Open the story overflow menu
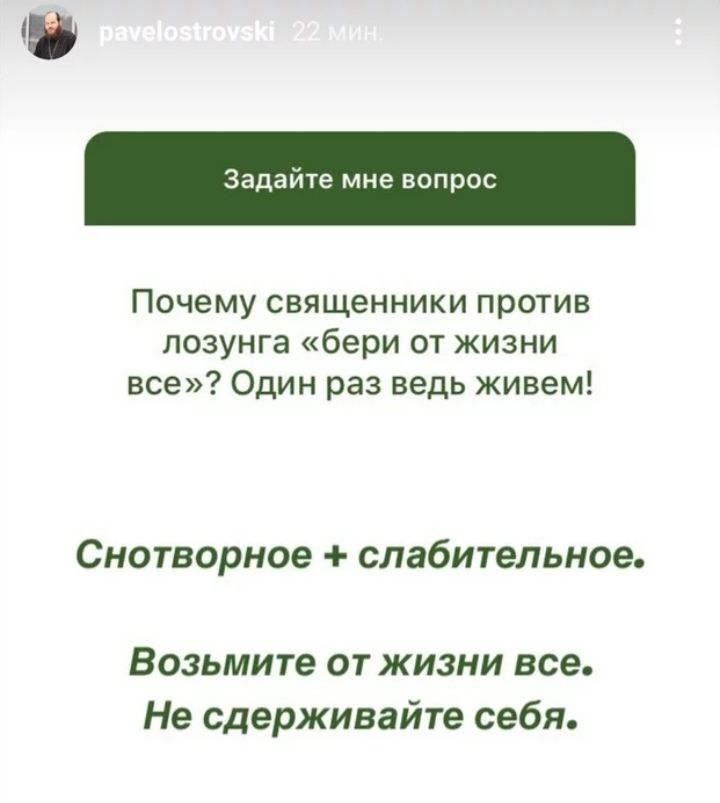The image size is (720, 803). click(x=680, y=35)
